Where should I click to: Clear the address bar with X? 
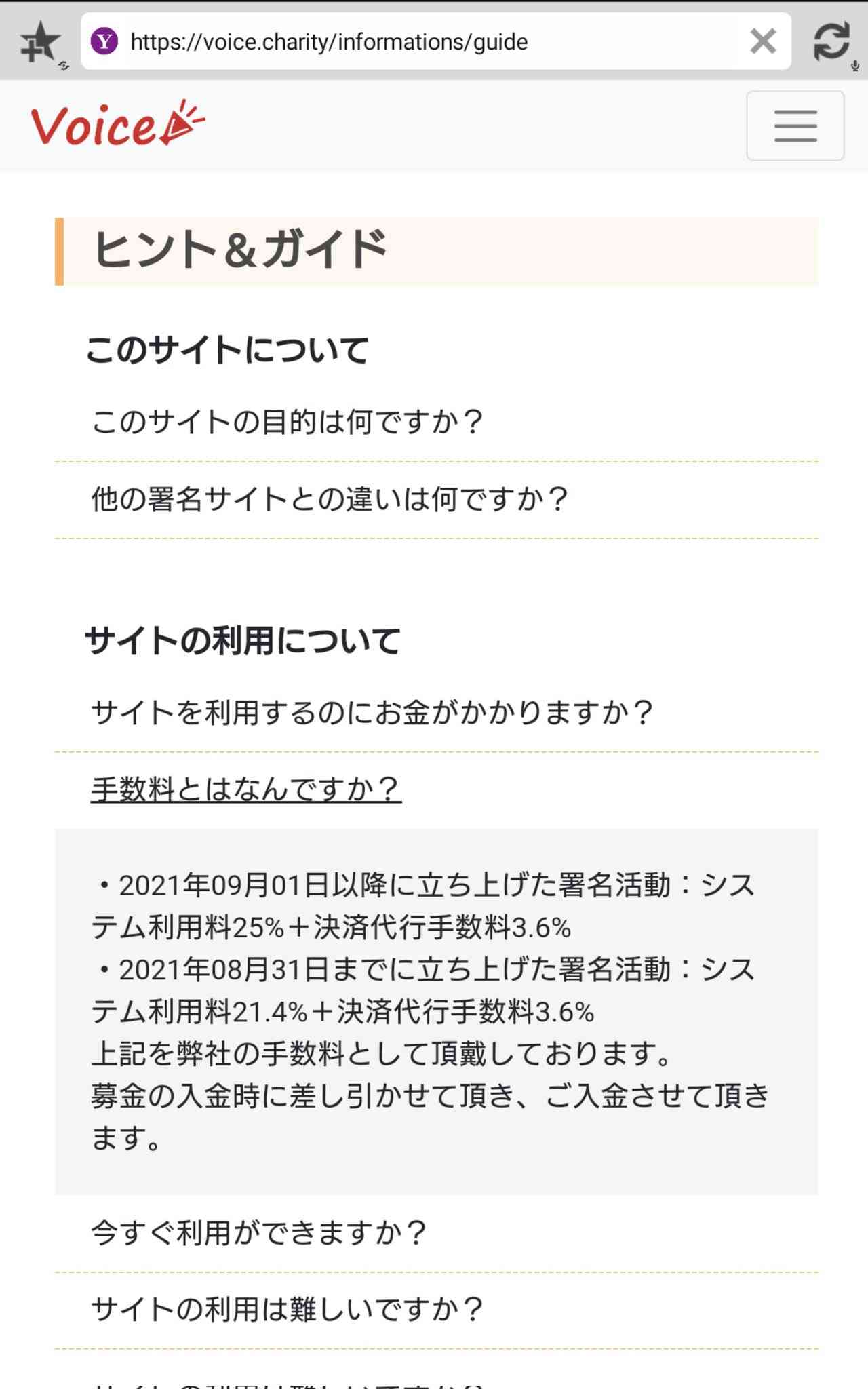point(763,42)
